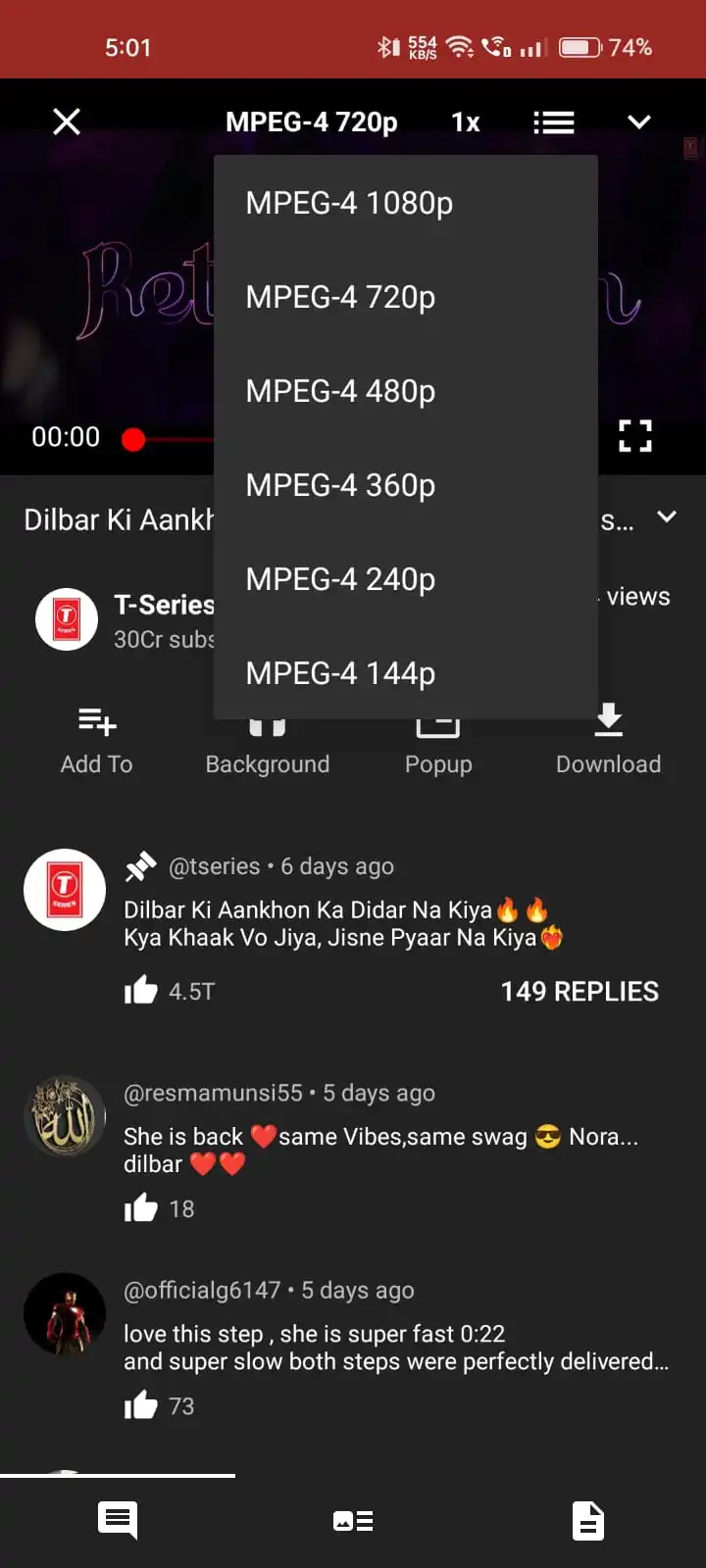Image resolution: width=706 pixels, height=1568 pixels.
Task: Download this video
Action: pyautogui.click(x=608, y=740)
